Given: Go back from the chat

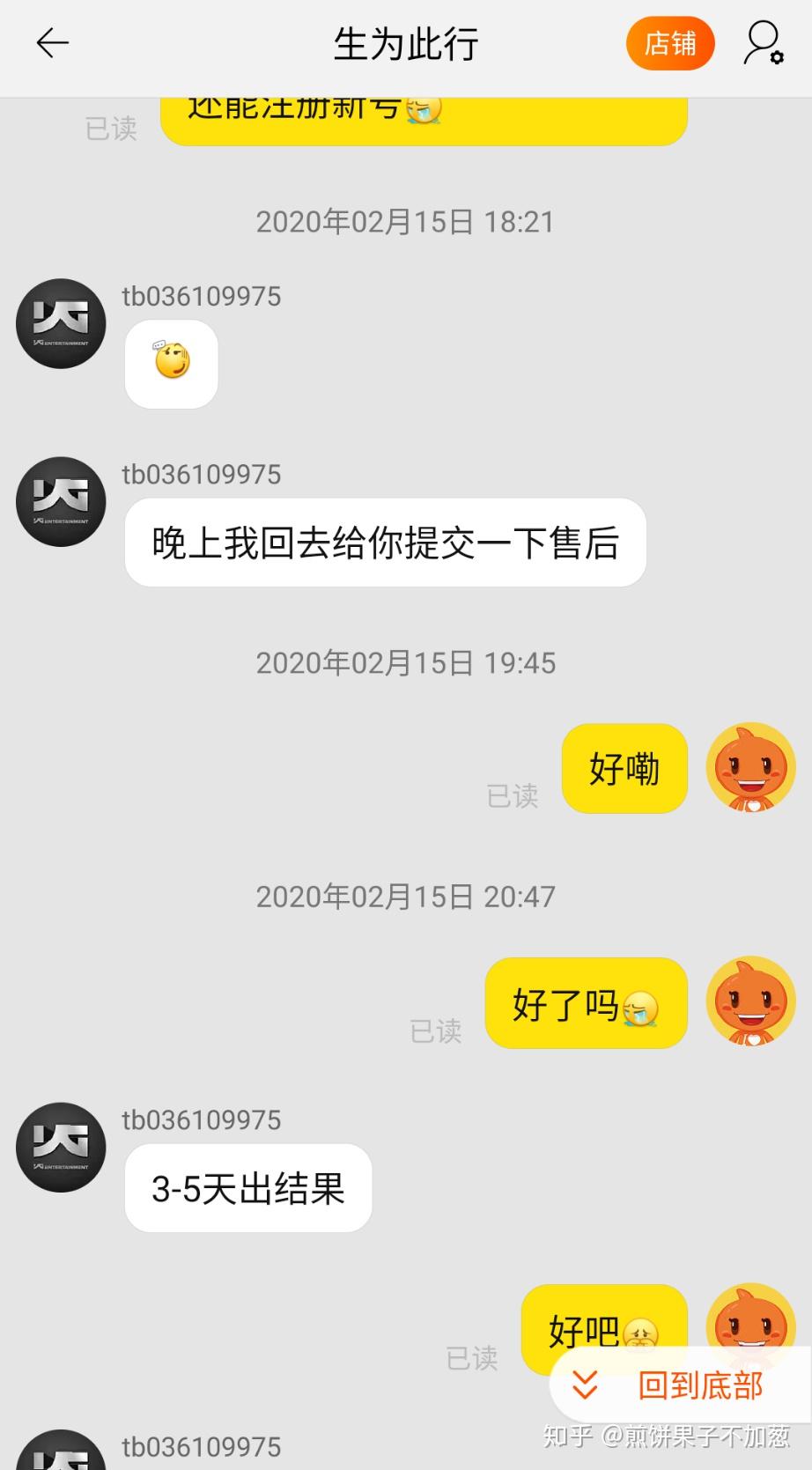Looking at the screenshot, I should [x=52, y=43].
